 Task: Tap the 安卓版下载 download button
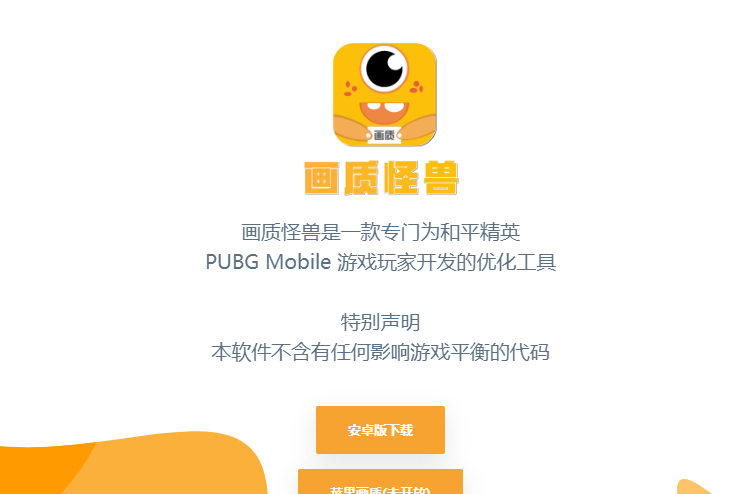(380, 430)
